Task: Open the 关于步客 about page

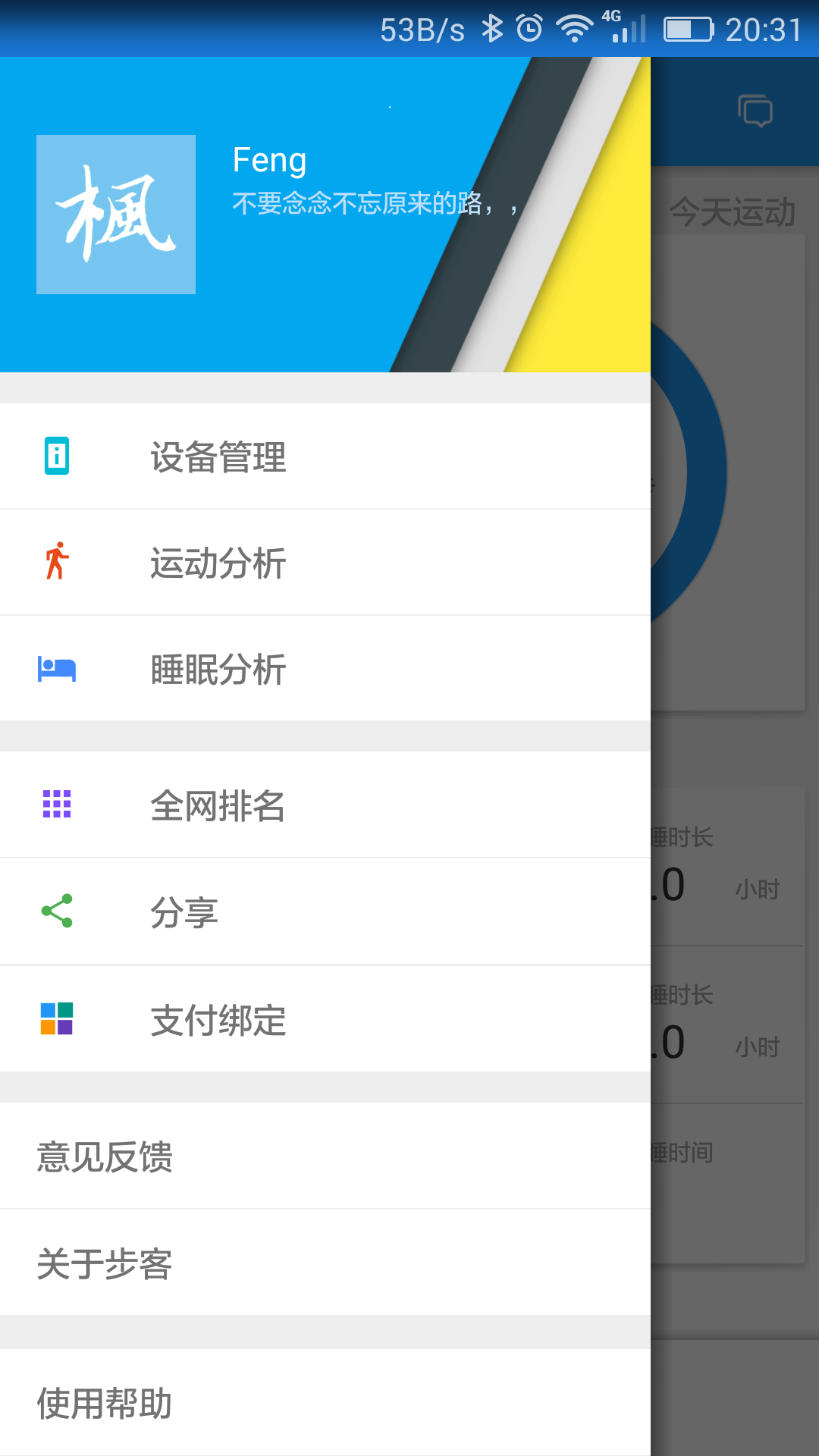Action: [105, 1262]
